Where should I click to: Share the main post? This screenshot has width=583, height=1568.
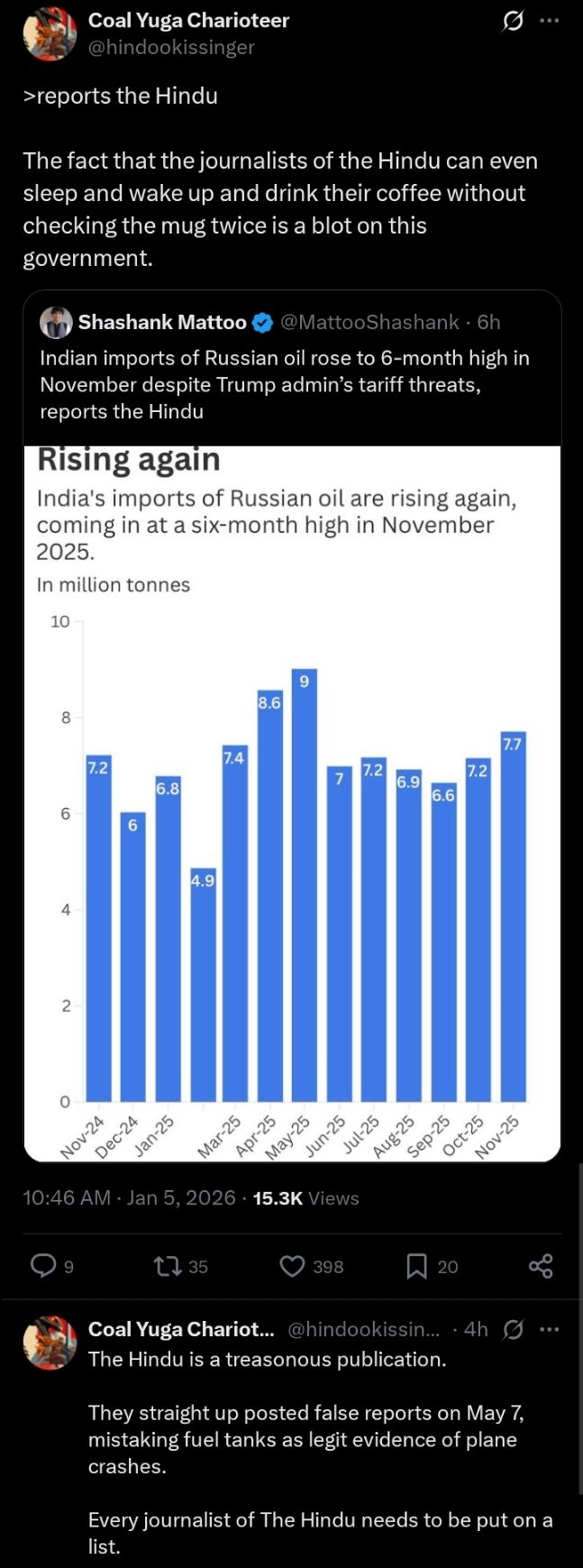pyautogui.click(x=541, y=1266)
